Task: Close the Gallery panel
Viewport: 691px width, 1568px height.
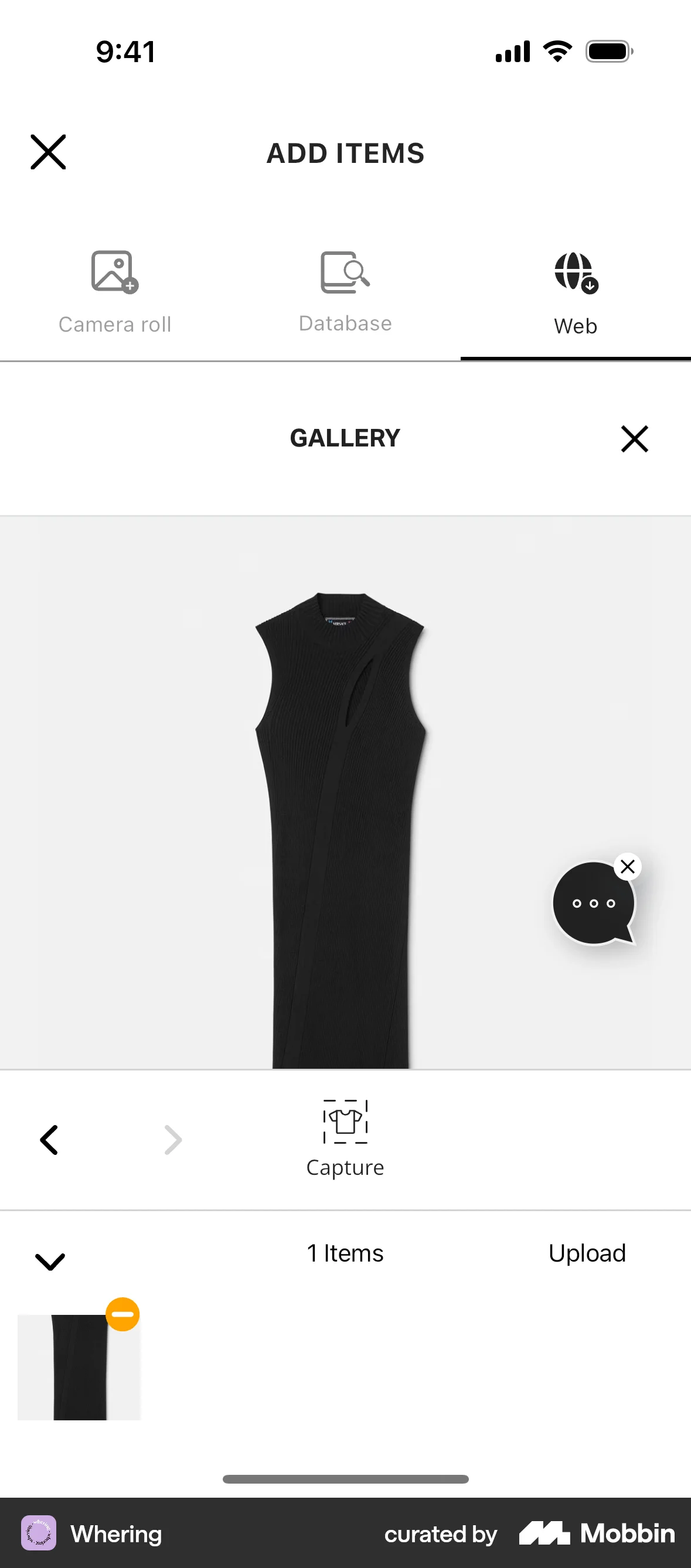Action: (634, 439)
